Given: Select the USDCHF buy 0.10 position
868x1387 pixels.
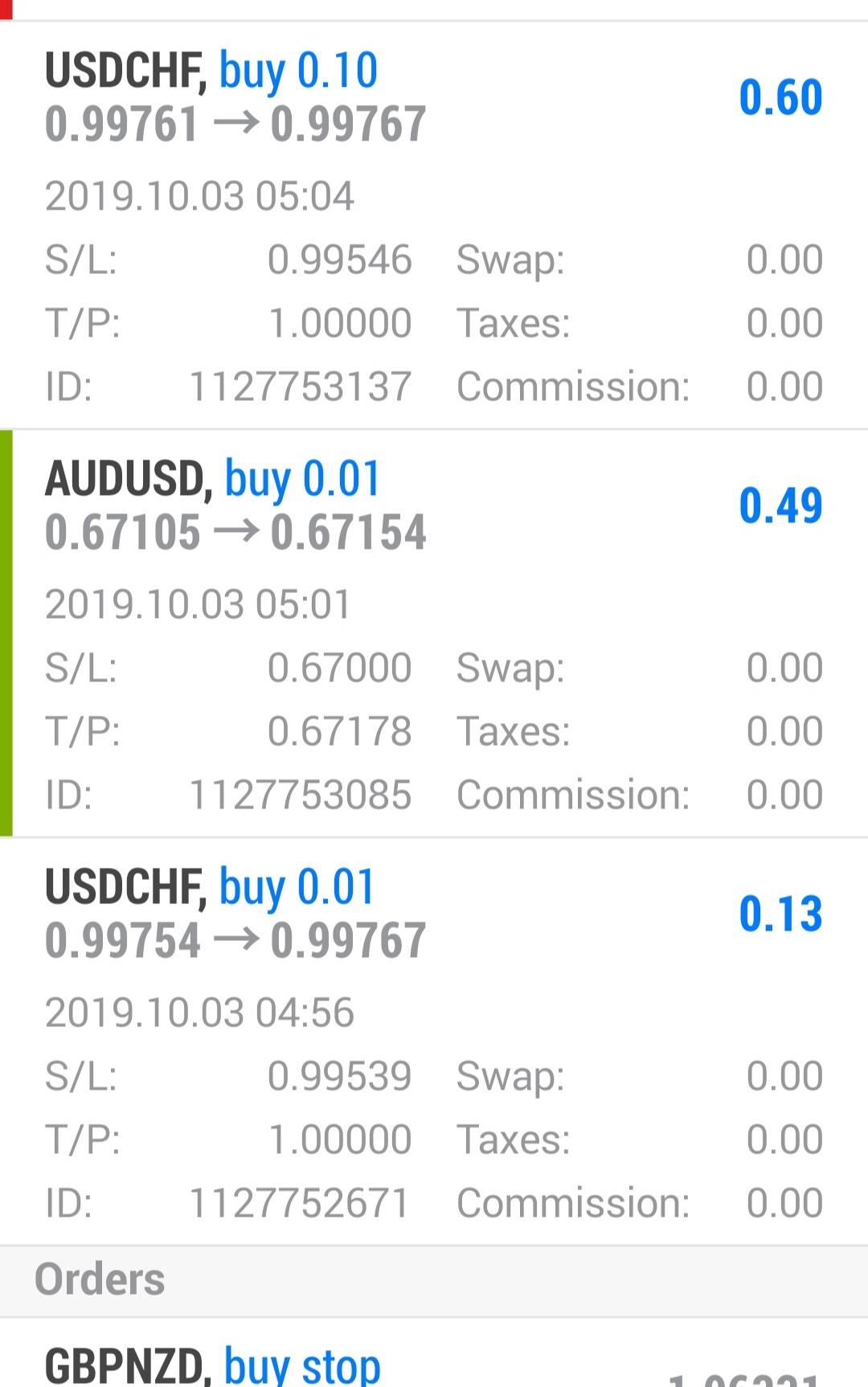Looking at the screenshot, I should [434, 225].
